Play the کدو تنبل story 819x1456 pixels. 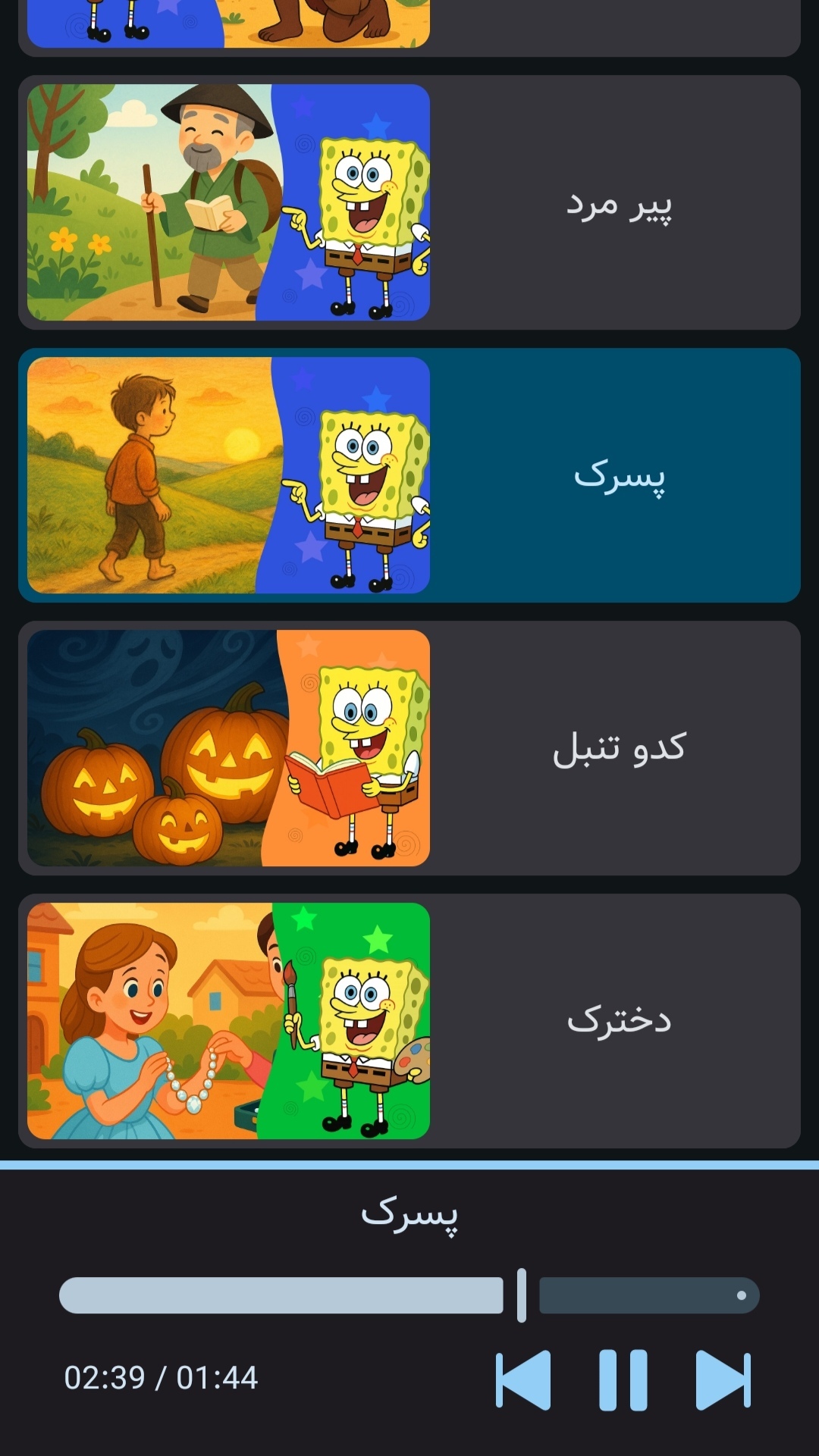[409, 748]
